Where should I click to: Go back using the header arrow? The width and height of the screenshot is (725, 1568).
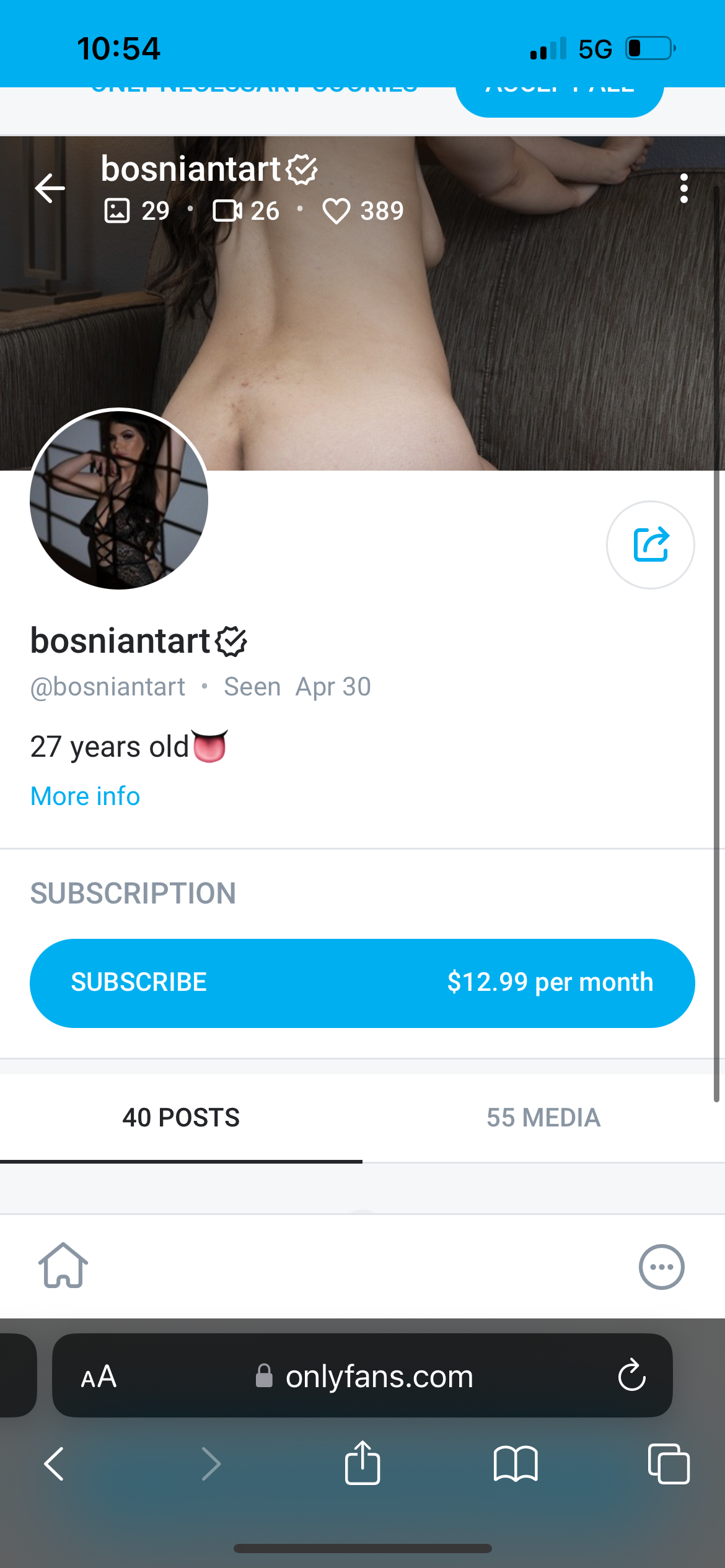coord(50,188)
